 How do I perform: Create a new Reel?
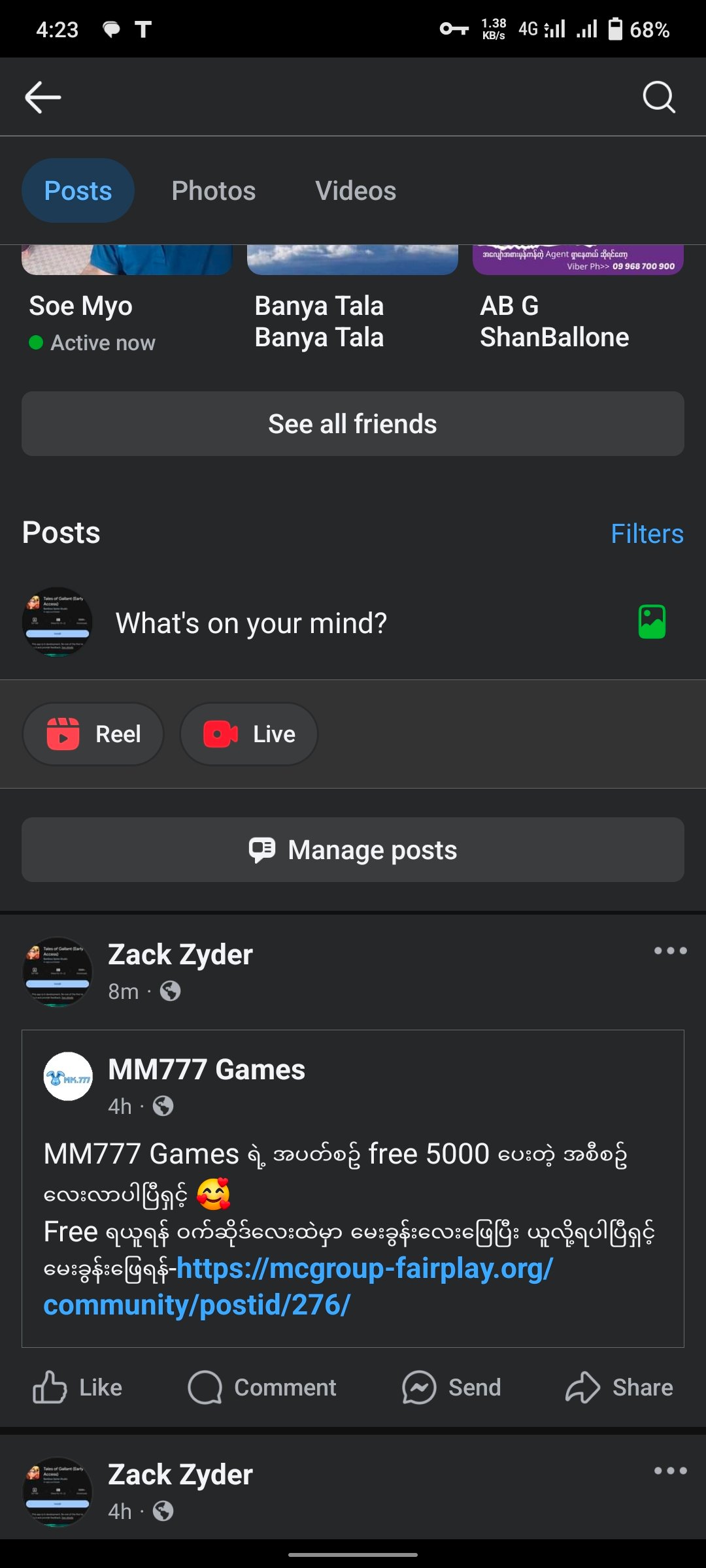click(x=93, y=734)
